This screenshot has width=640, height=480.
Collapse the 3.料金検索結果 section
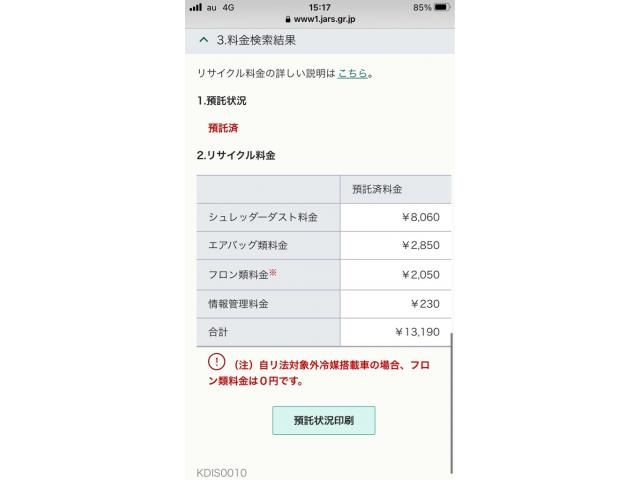205,41
